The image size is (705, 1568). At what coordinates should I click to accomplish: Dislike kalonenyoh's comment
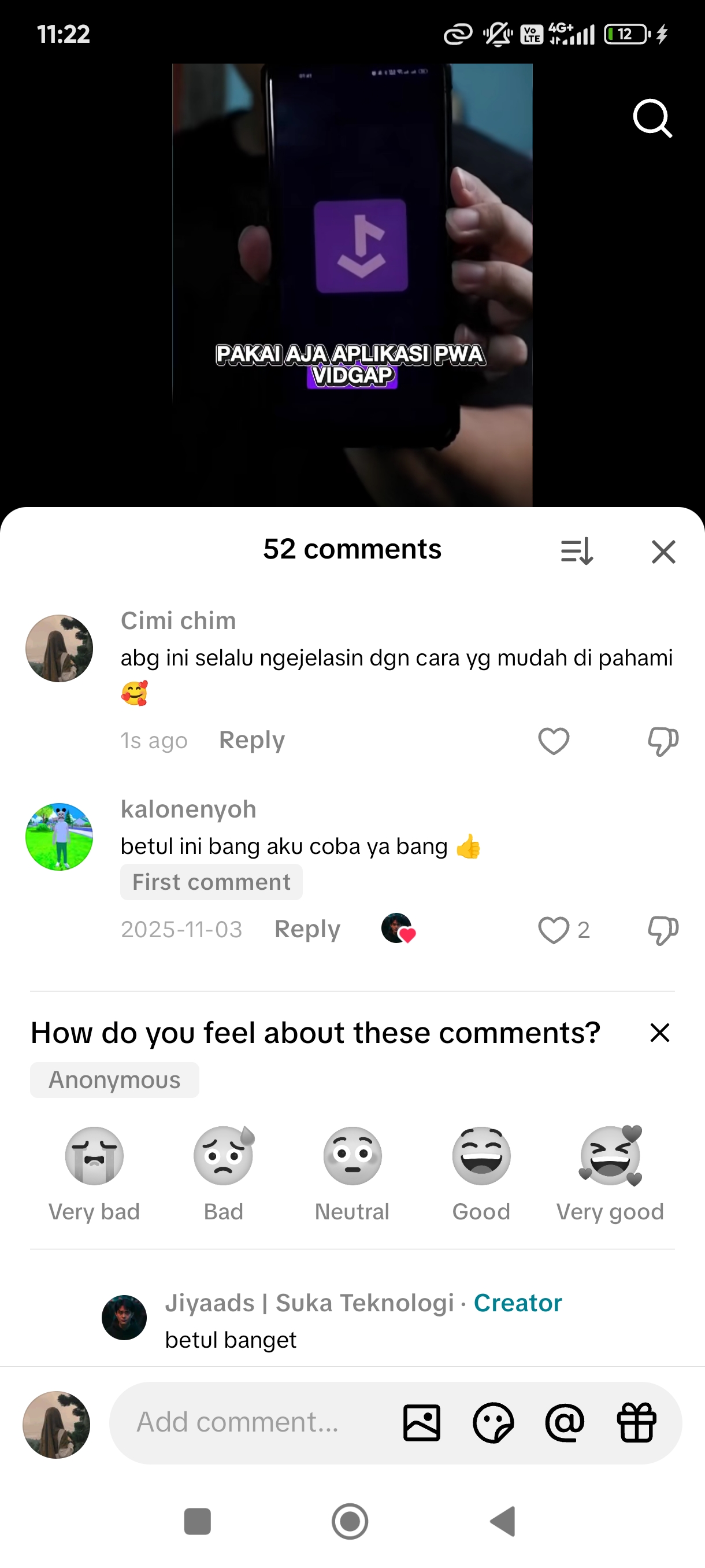[x=663, y=930]
